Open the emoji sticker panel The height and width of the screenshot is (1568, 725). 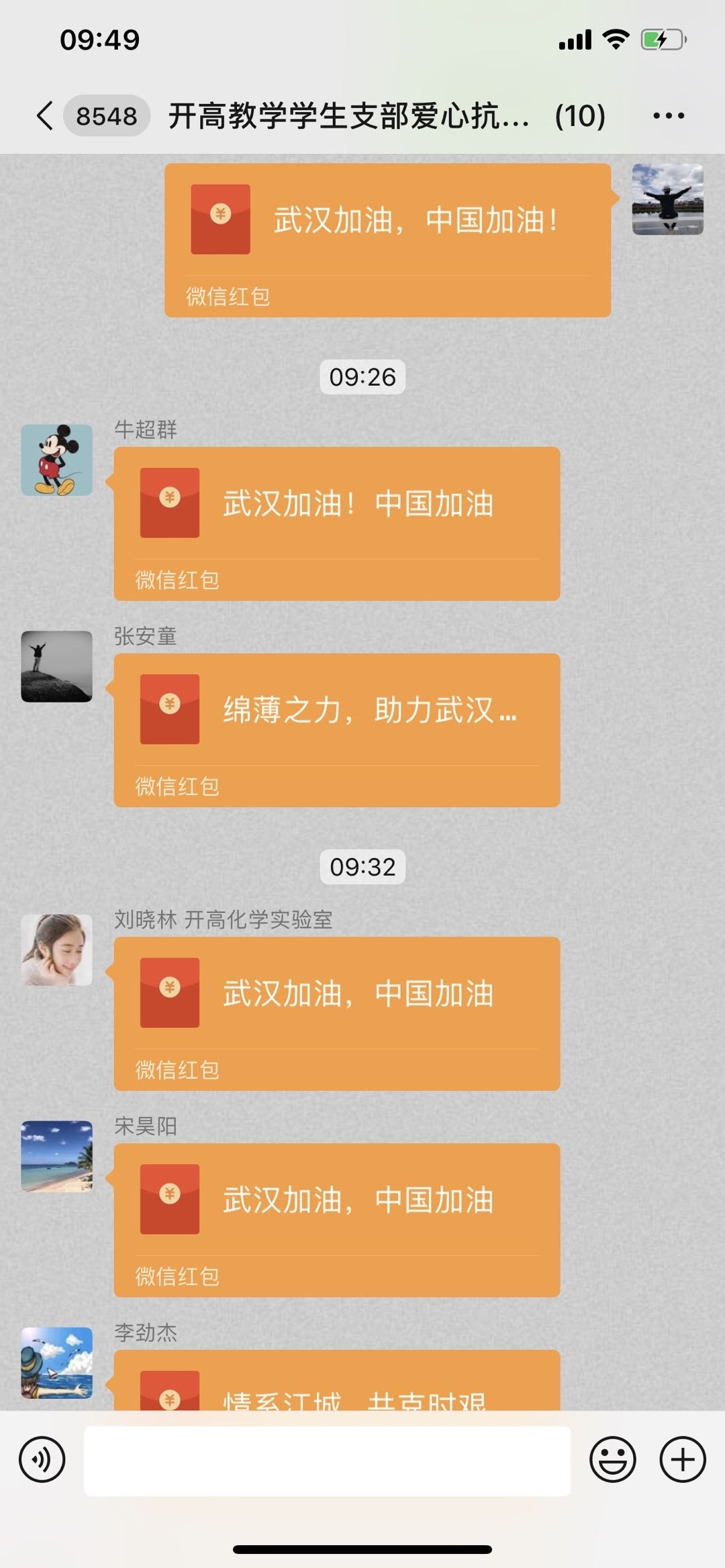point(612,1459)
